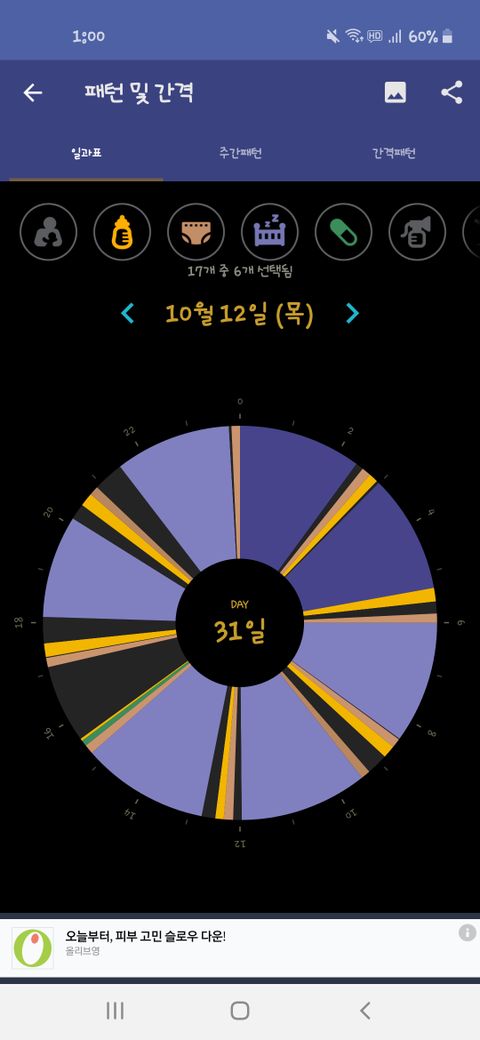Open the recent apps view

point(115,1010)
